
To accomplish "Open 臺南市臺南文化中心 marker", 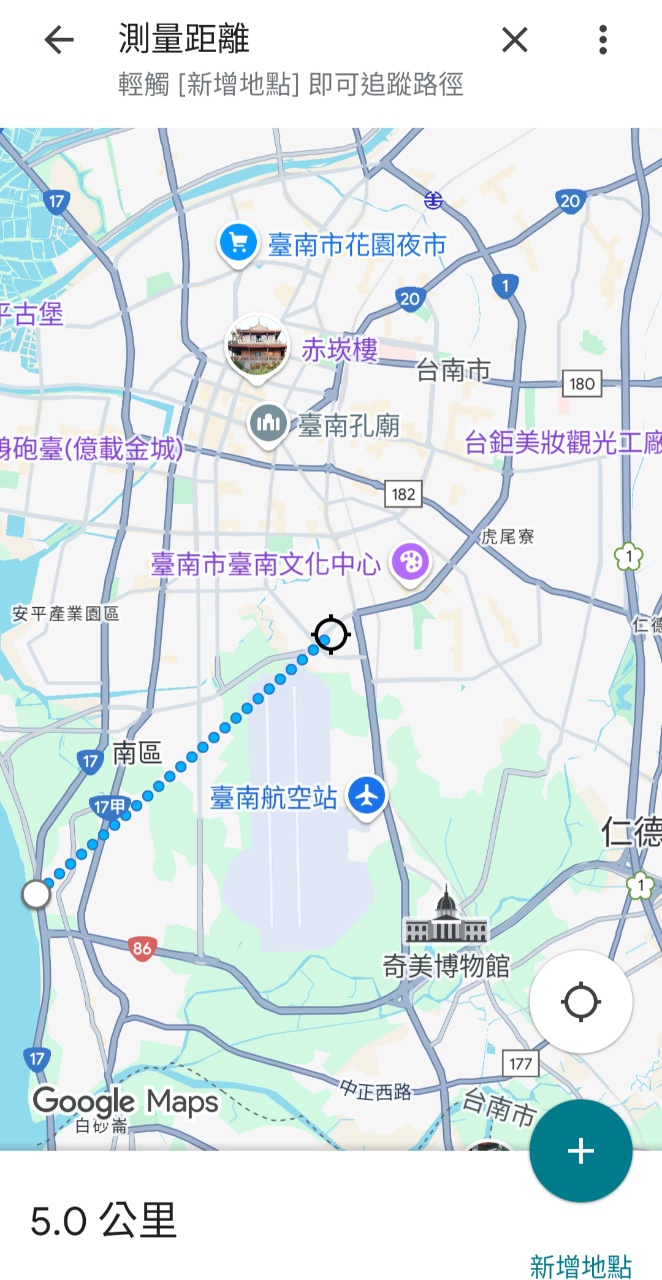I will coord(409,564).
